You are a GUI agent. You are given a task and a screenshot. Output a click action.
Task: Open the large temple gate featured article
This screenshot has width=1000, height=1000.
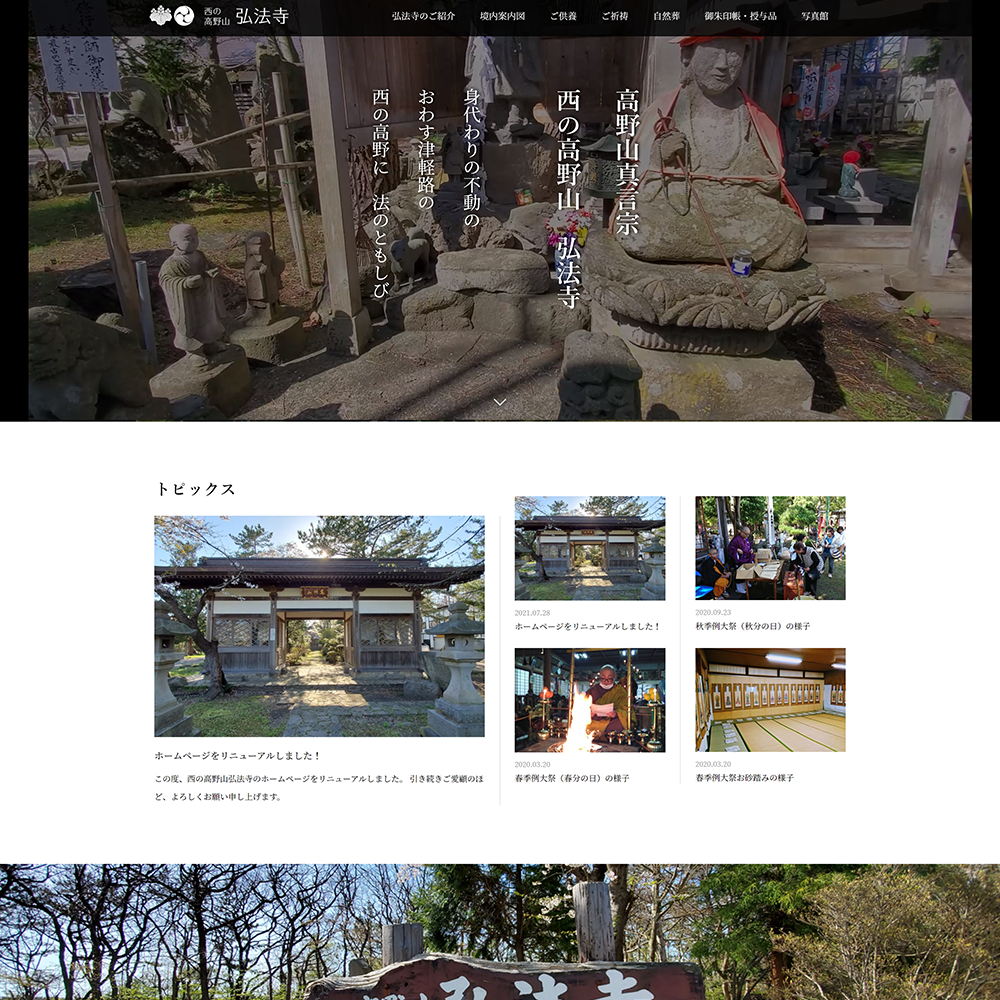click(319, 626)
